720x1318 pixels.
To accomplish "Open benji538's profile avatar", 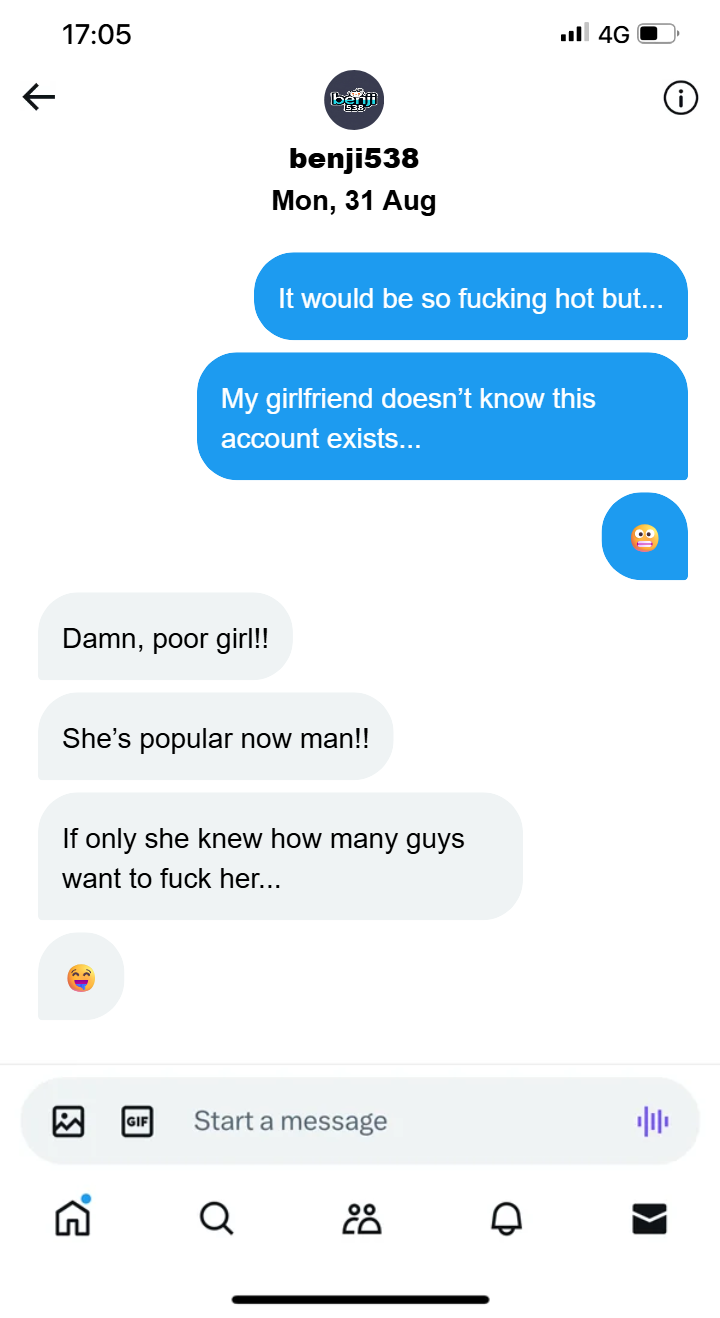I will click(x=354, y=100).
